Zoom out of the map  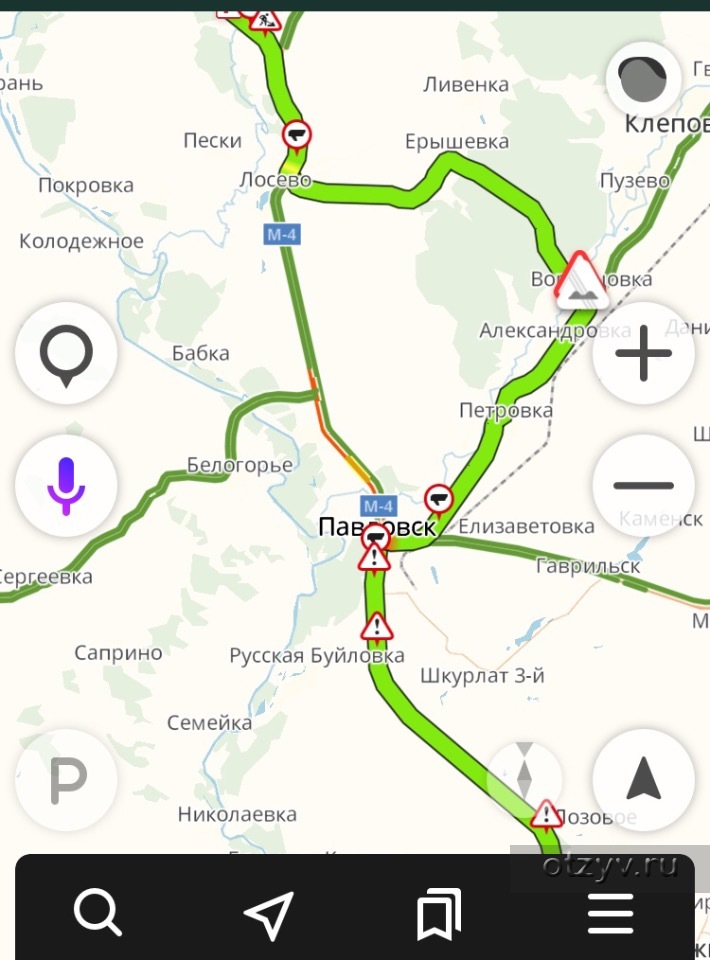point(643,486)
